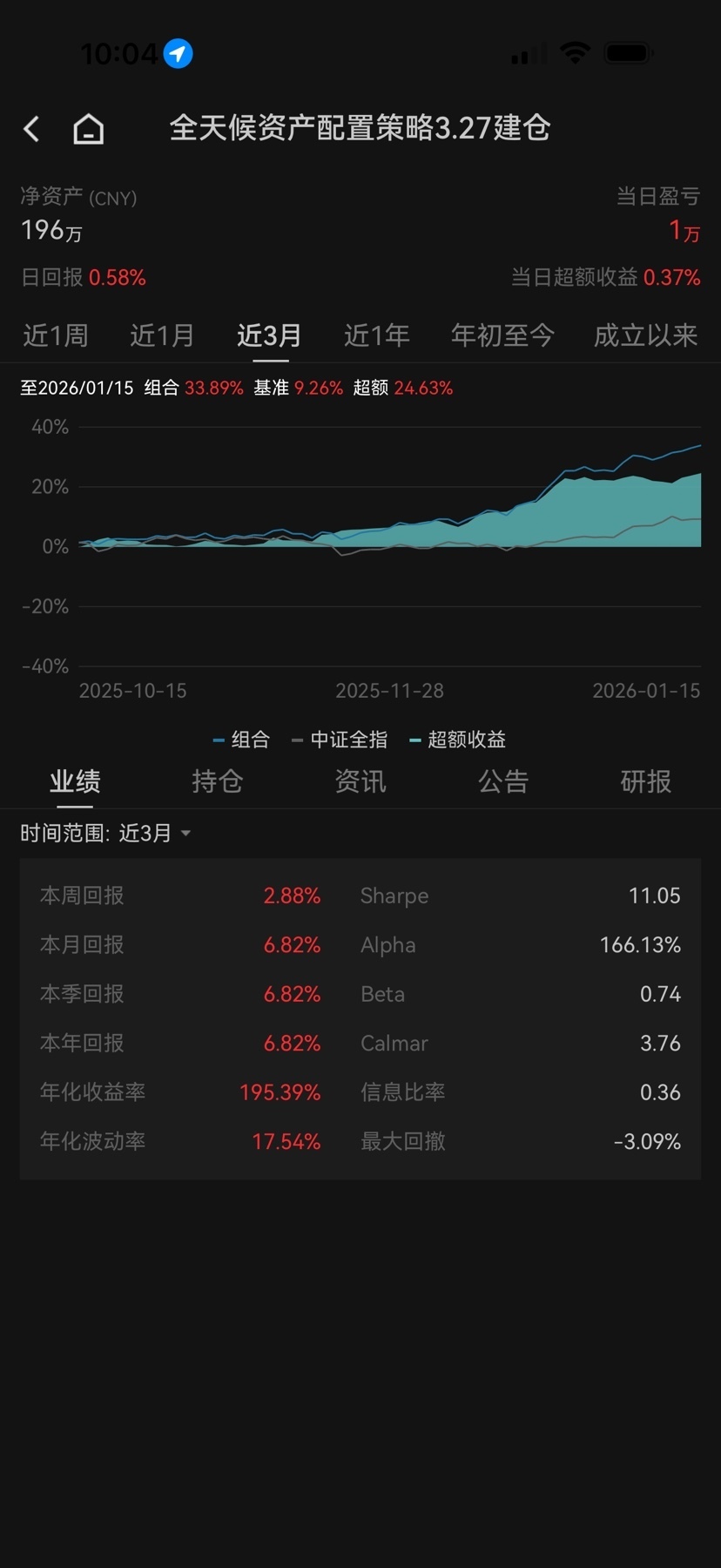The width and height of the screenshot is (721, 1568).
Task: Toggle the 超额收益 legend series
Action: tap(458, 740)
